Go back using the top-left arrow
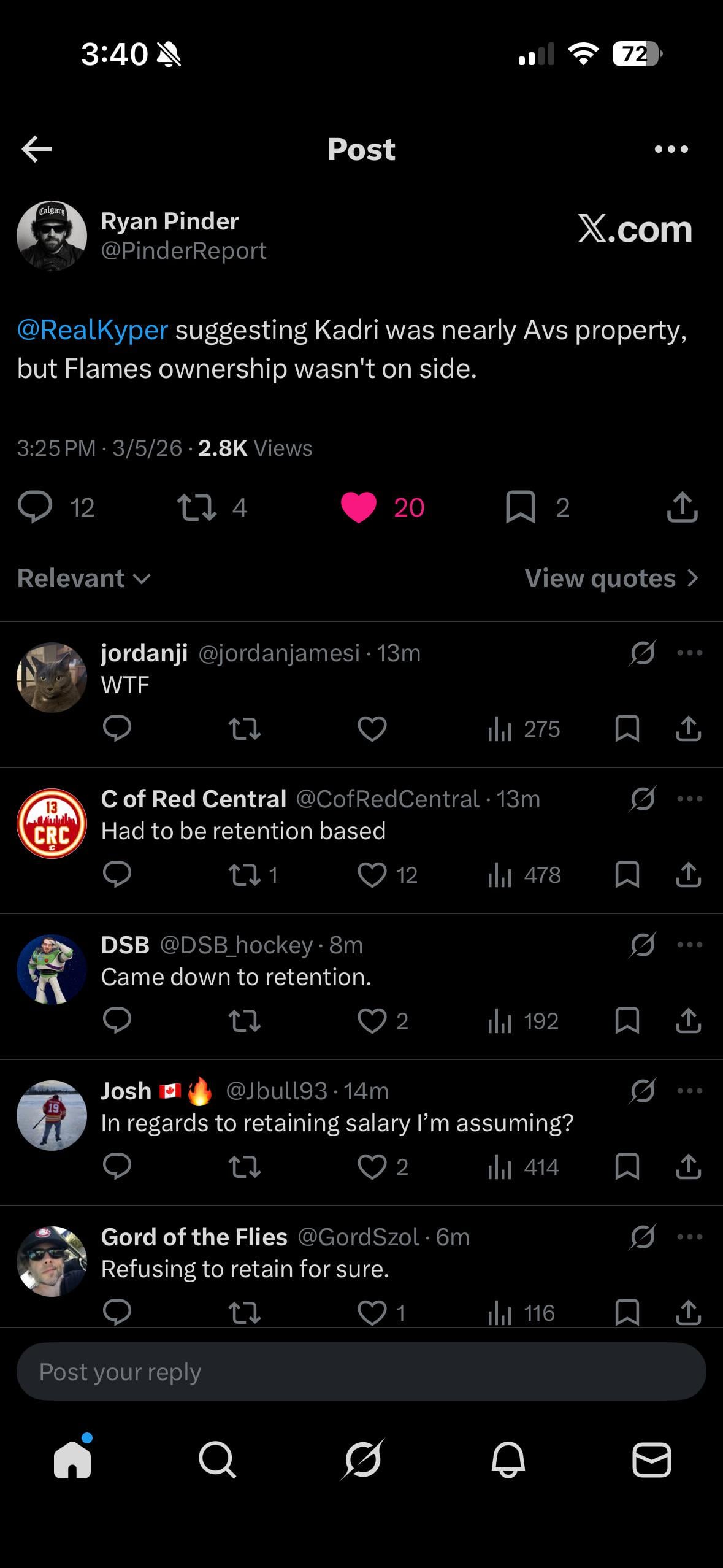 point(36,149)
